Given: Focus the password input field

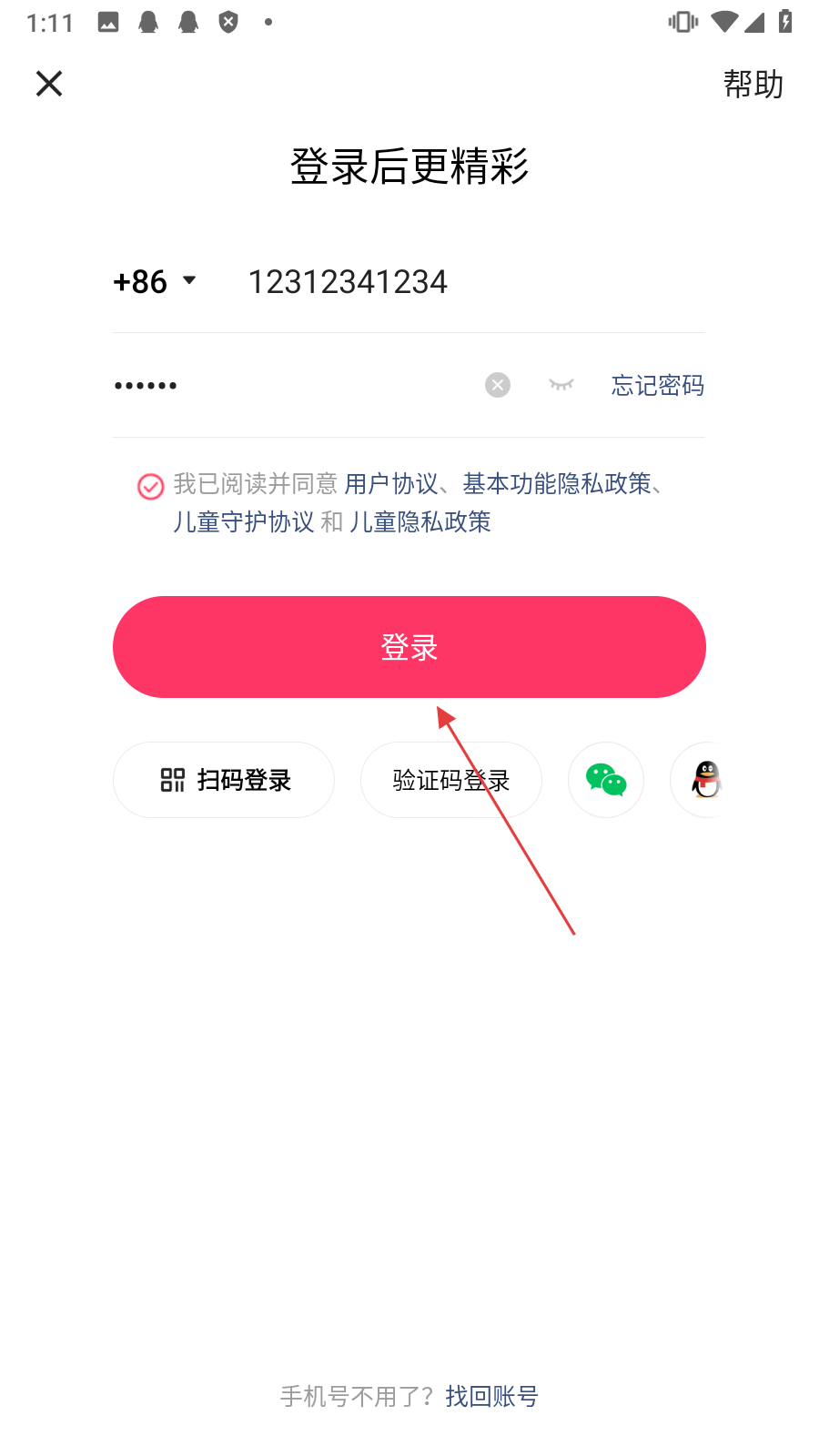Looking at the screenshot, I should (291, 386).
